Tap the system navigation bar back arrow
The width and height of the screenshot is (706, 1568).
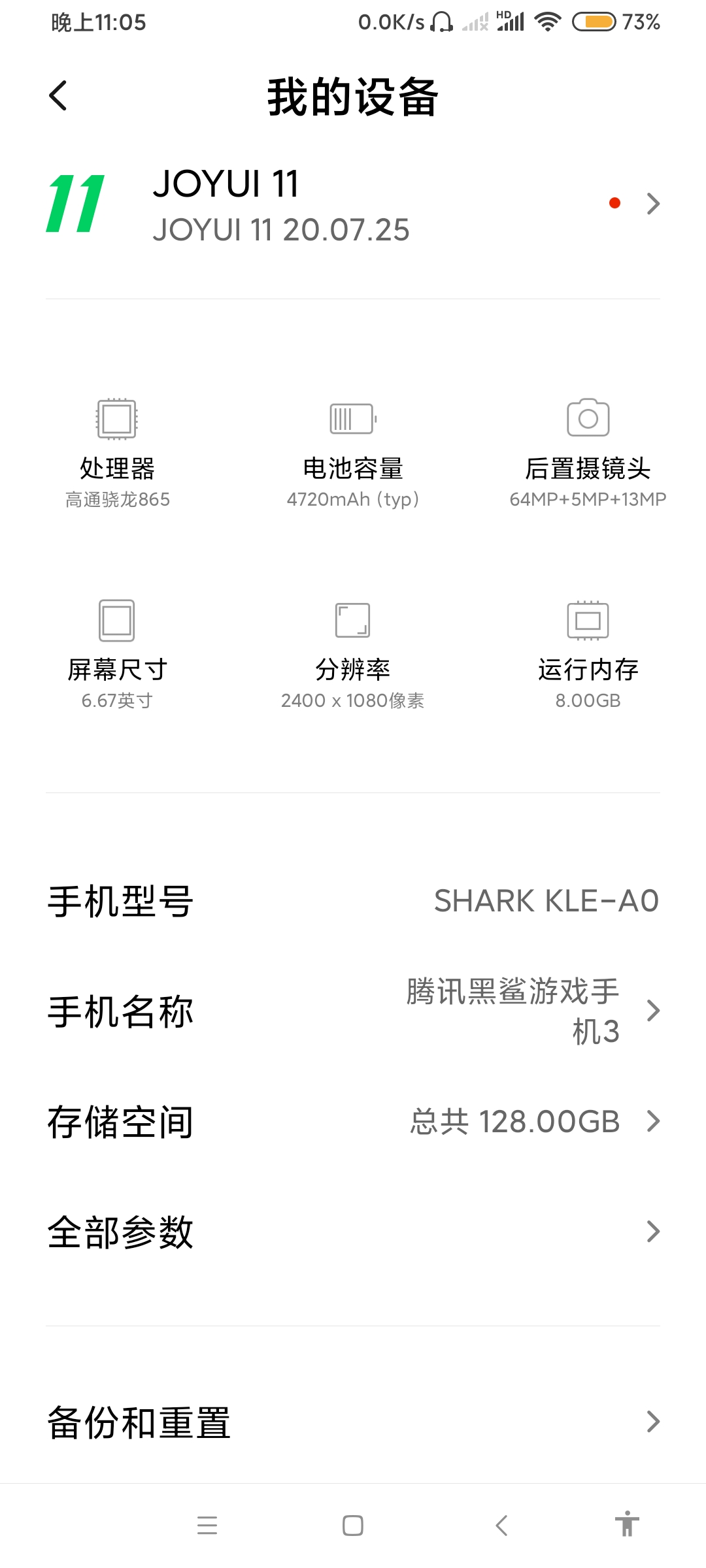coord(501,1526)
